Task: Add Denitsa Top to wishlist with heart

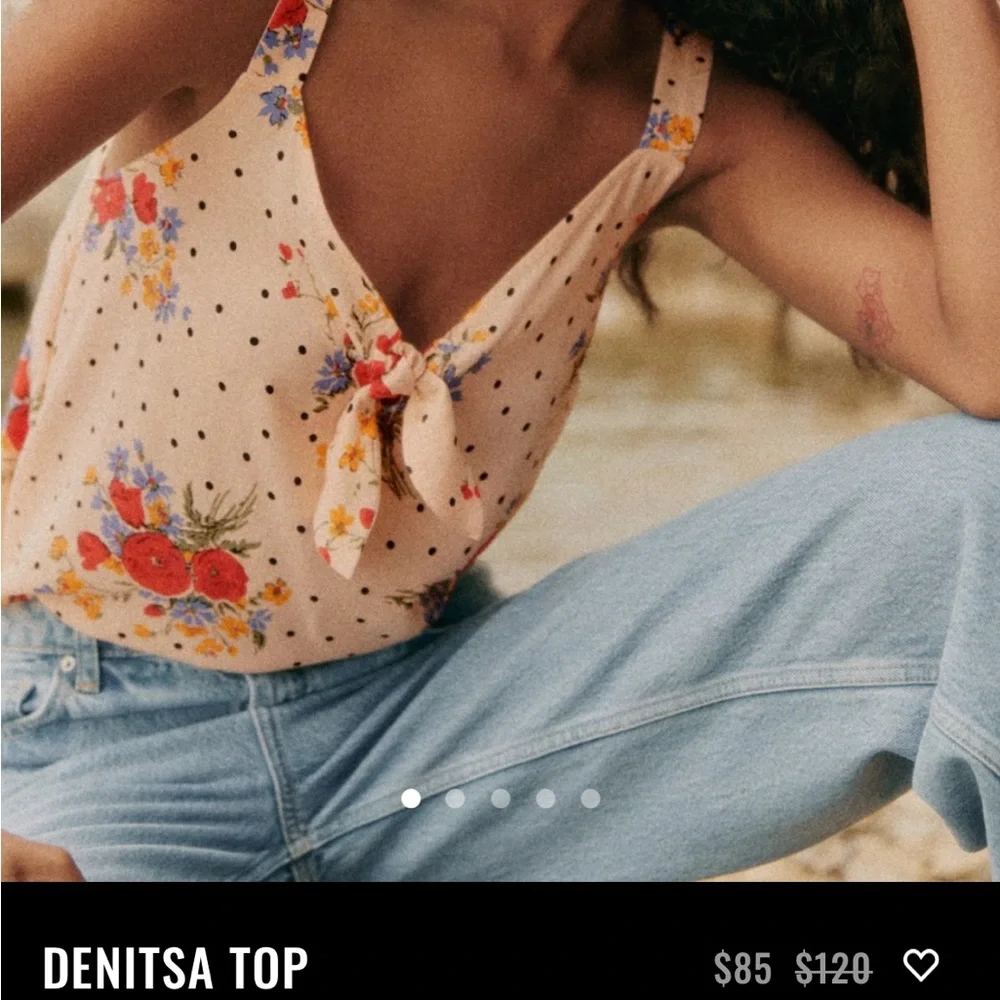Action: pos(920,965)
